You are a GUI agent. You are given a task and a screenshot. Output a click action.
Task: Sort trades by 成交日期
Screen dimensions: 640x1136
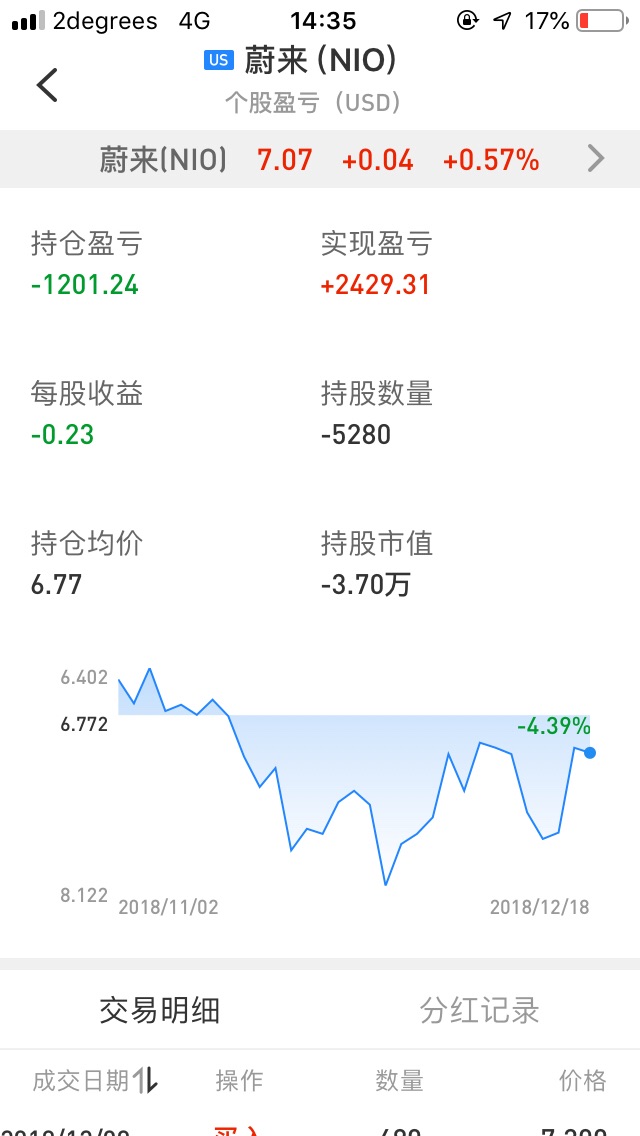click(x=95, y=1080)
